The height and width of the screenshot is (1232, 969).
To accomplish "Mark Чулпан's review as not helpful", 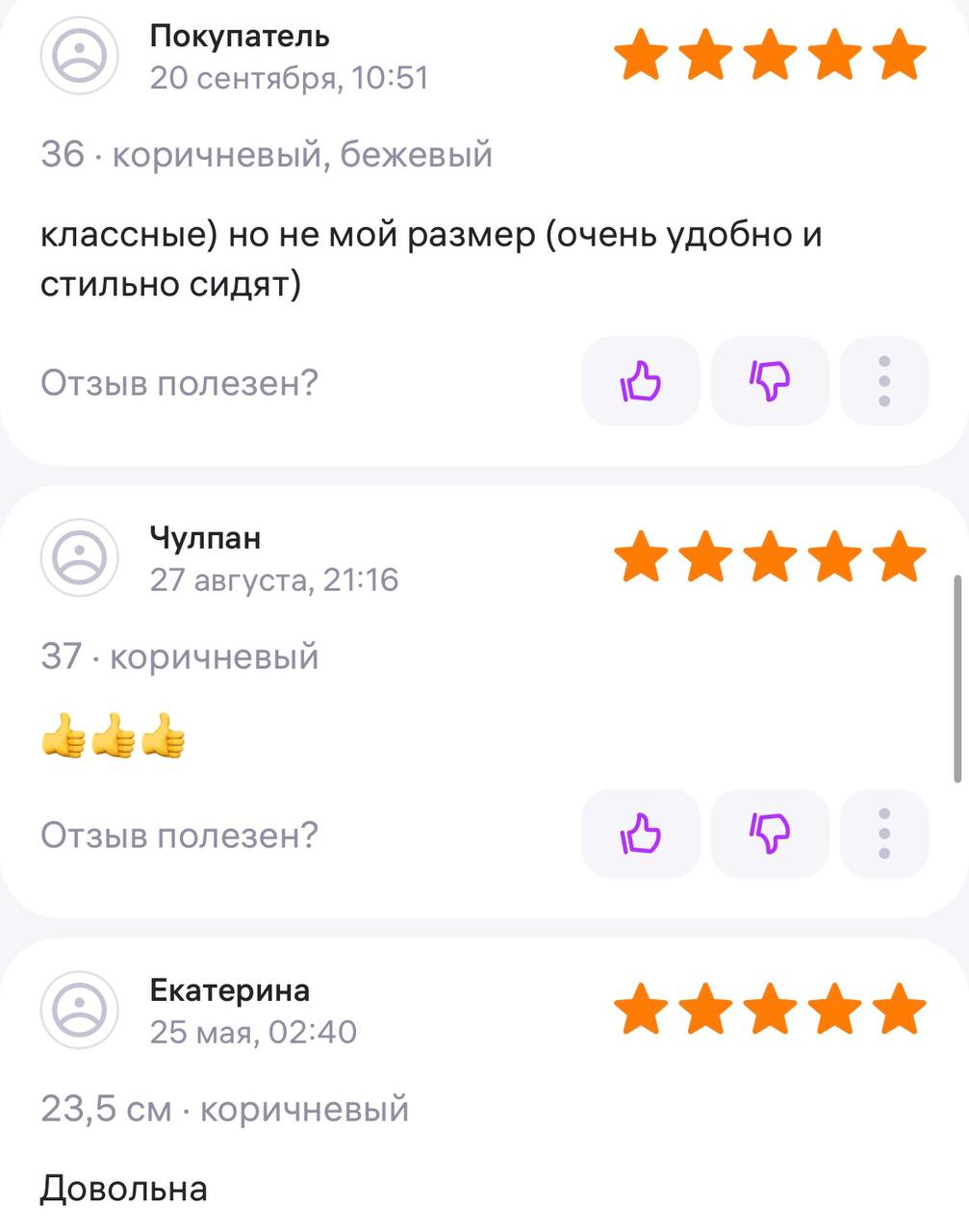I will [769, 834].
